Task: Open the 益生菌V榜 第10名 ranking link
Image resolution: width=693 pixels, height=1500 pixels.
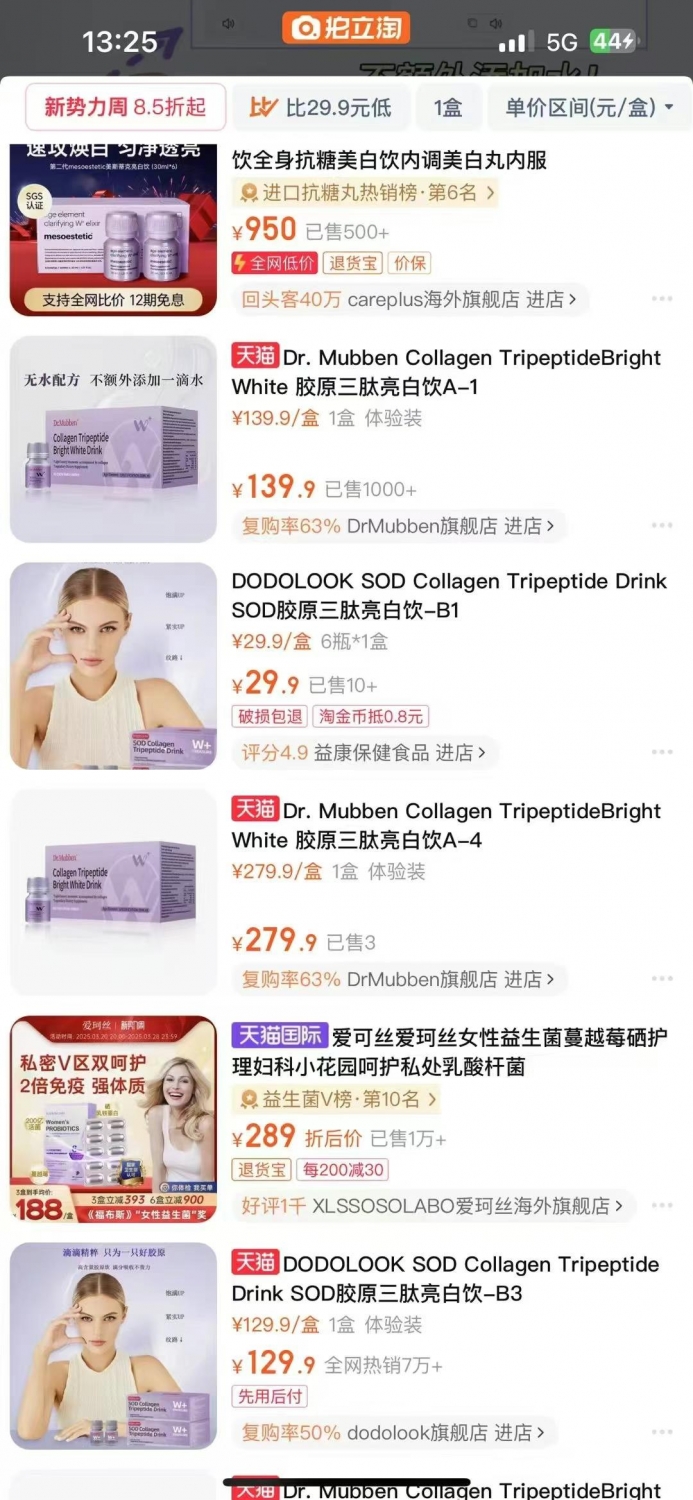Action: [340, 1100]
